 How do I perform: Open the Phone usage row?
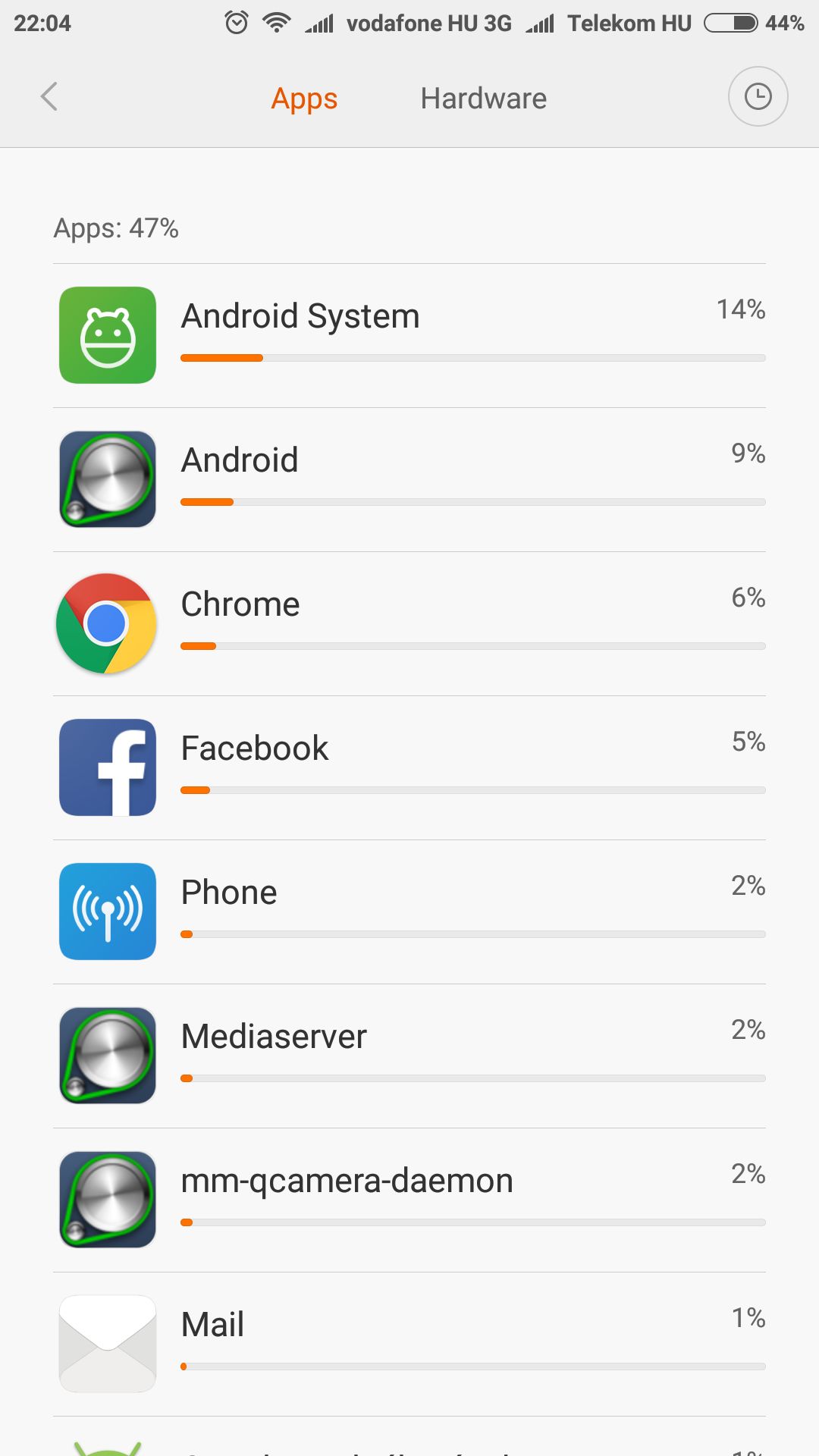click(x=409, y=912)
